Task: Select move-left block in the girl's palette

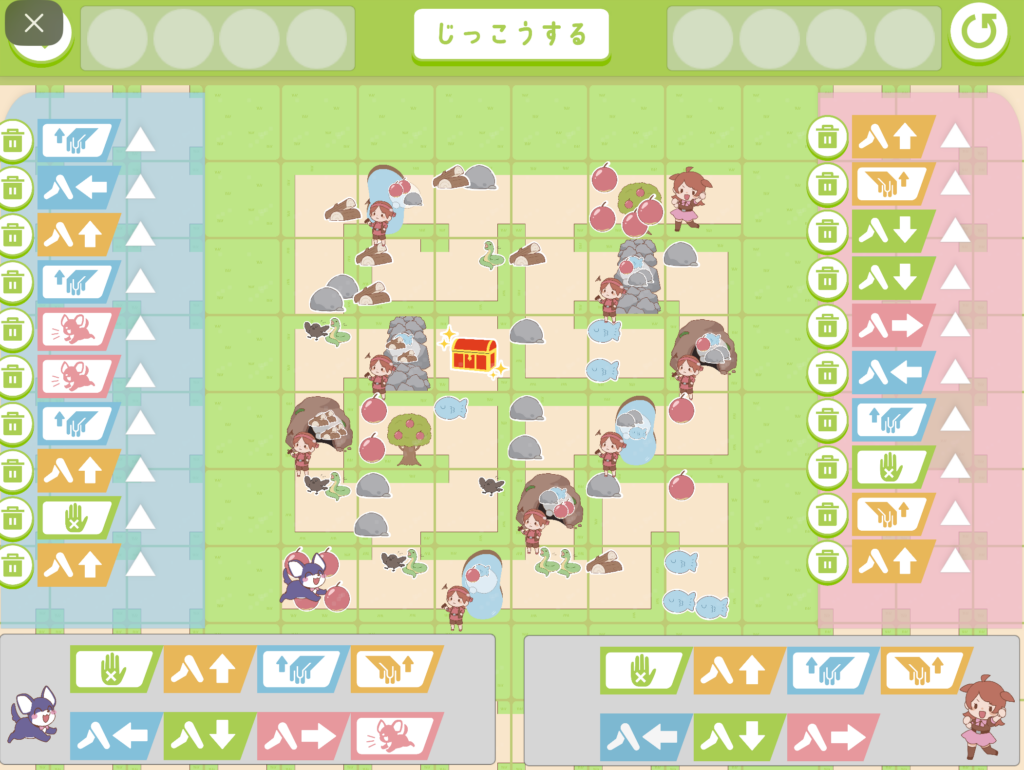Action: pyautogui.click(x=645, y=737)
